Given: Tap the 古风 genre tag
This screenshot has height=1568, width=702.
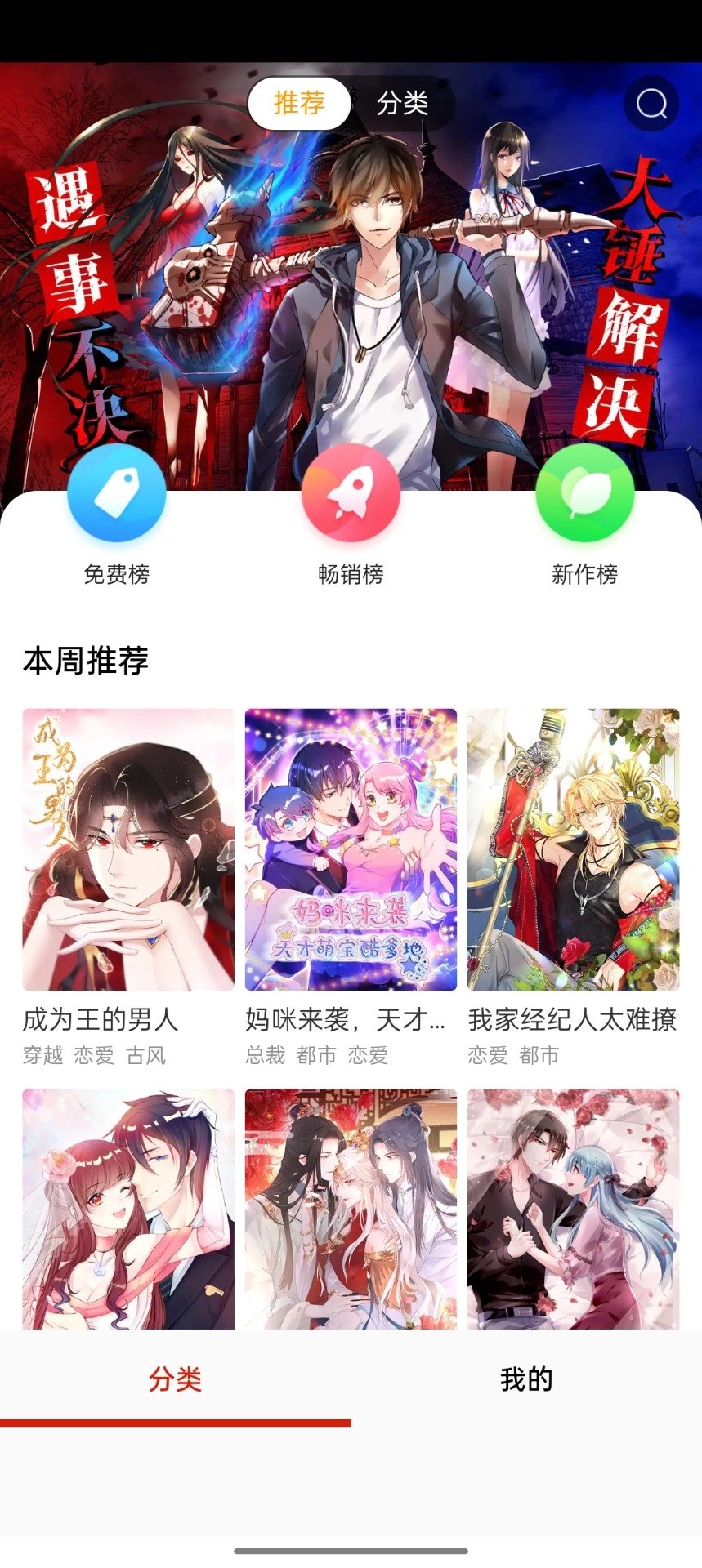Looking at the screenshot, I should click(x=147, y=1055).
